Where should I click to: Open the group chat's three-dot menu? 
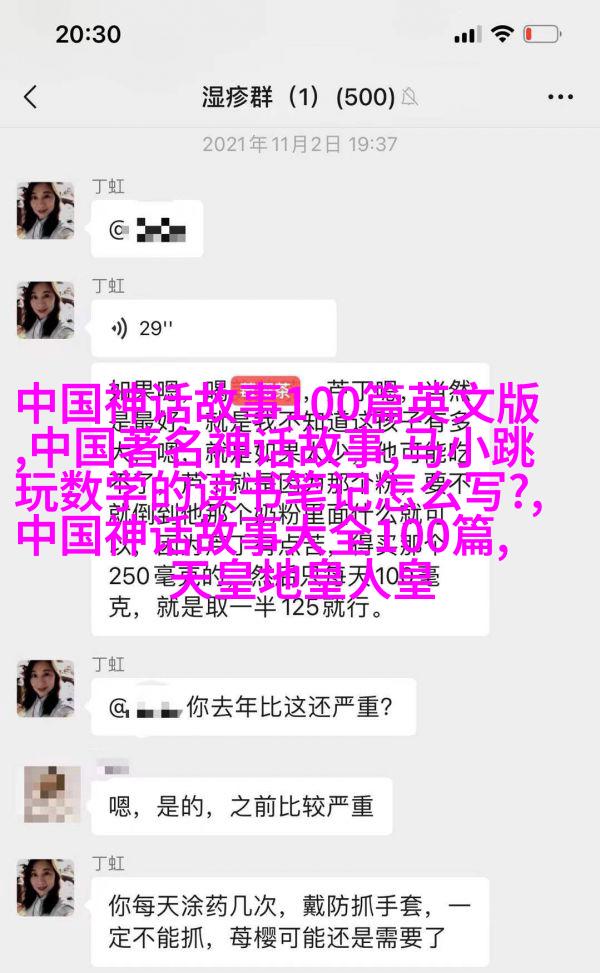[560, 97]
